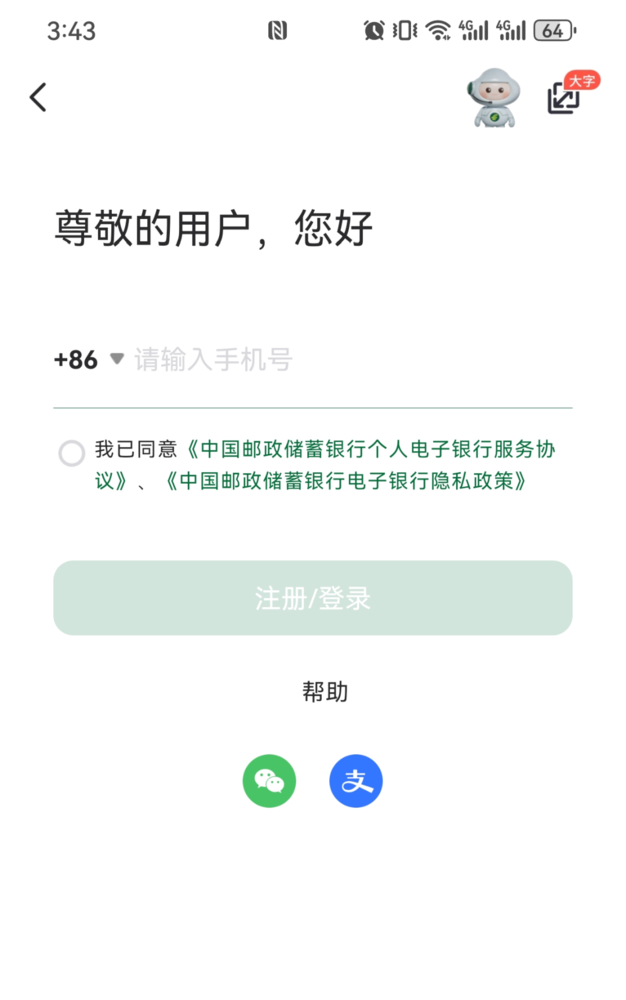The width and height of the screenshot is (626, 1000).
Task: Expand the +86 country code dropdown
Action: 89,359
